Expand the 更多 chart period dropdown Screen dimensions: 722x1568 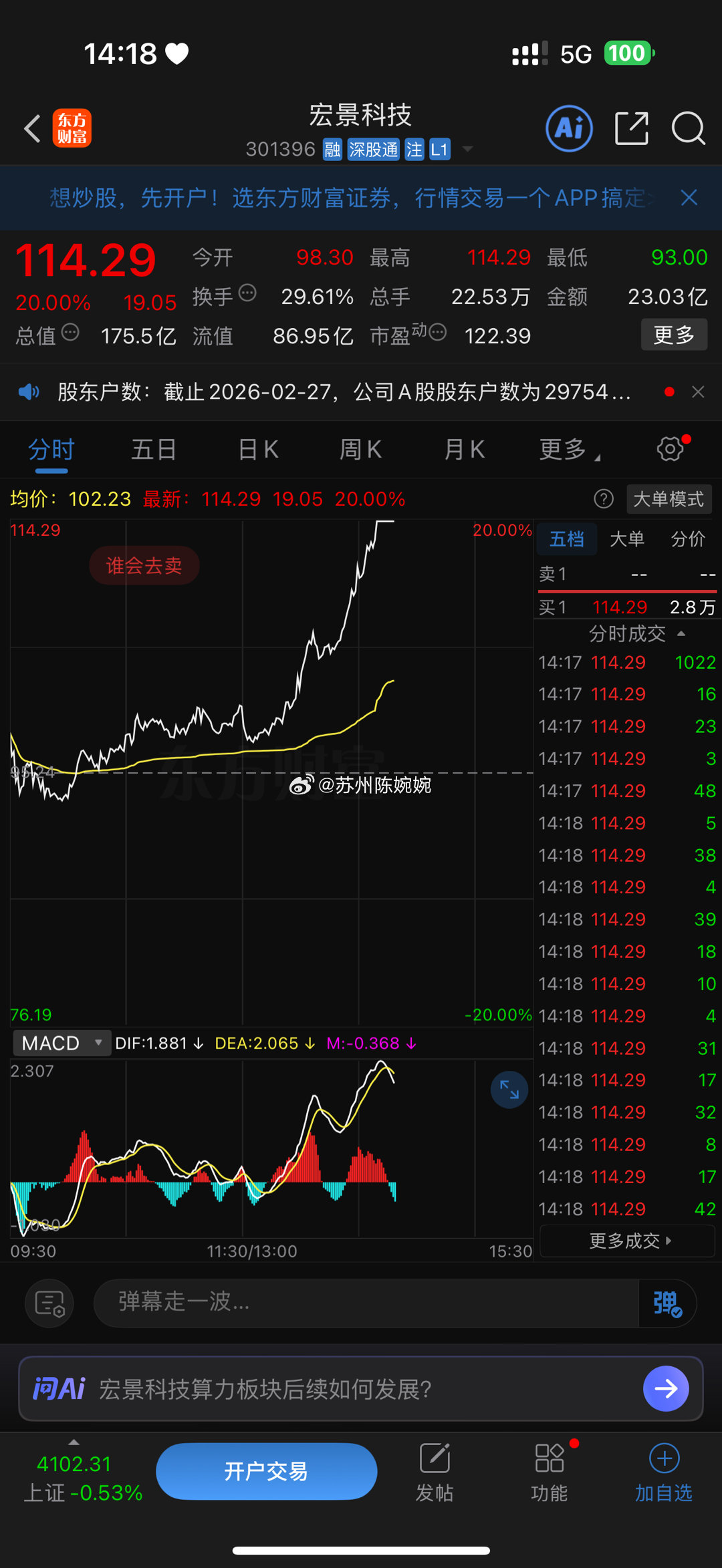[x=565, y=449]
